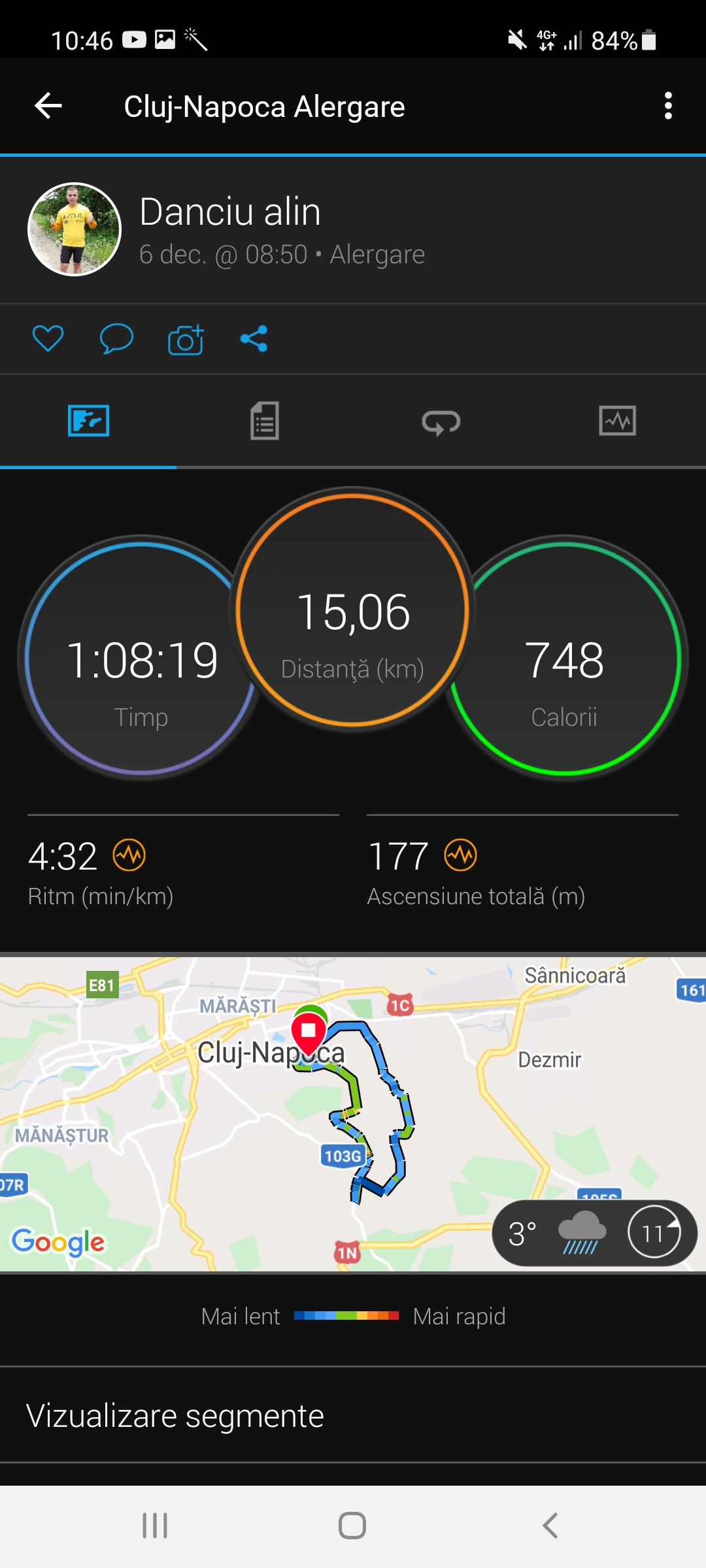Image resolution: width=706 pixels, height=1568 pixels.
Task: Share the Cluj-Napoca run
Action: tap(254, 338)
